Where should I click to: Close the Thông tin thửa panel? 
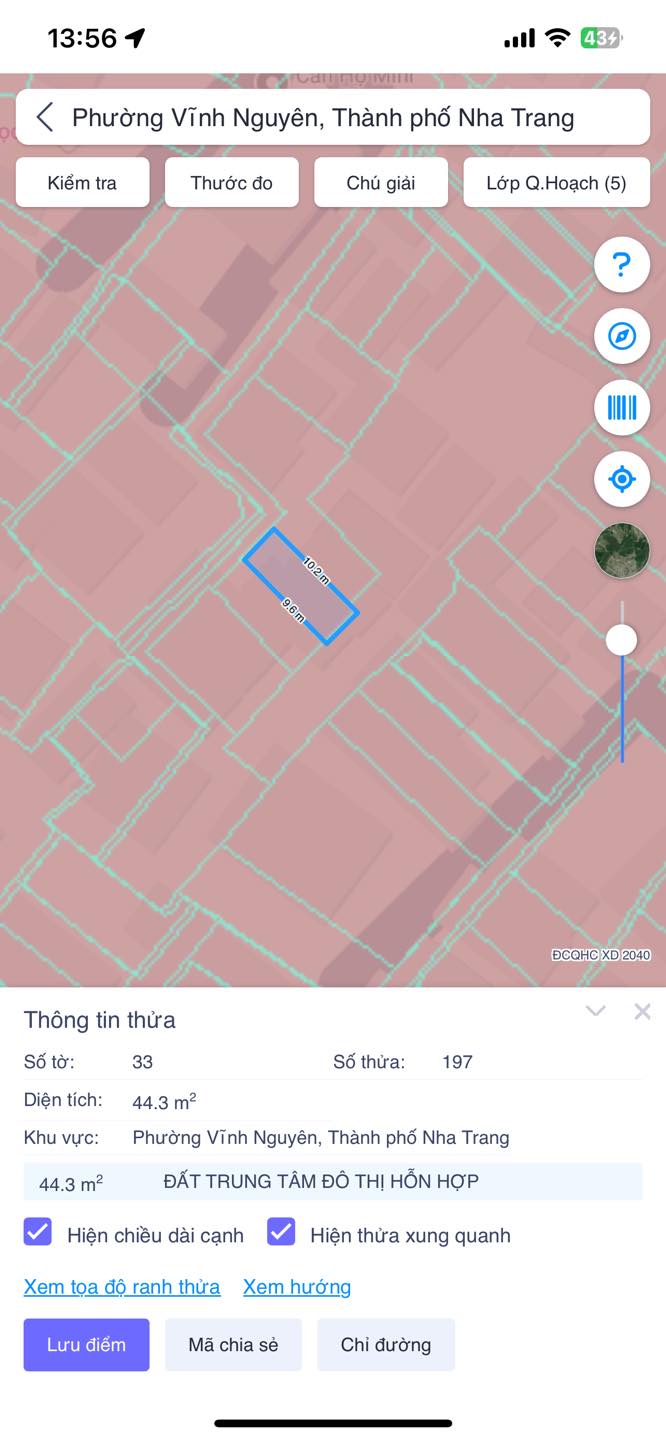pyautogui.click(x=643, y=1011)
